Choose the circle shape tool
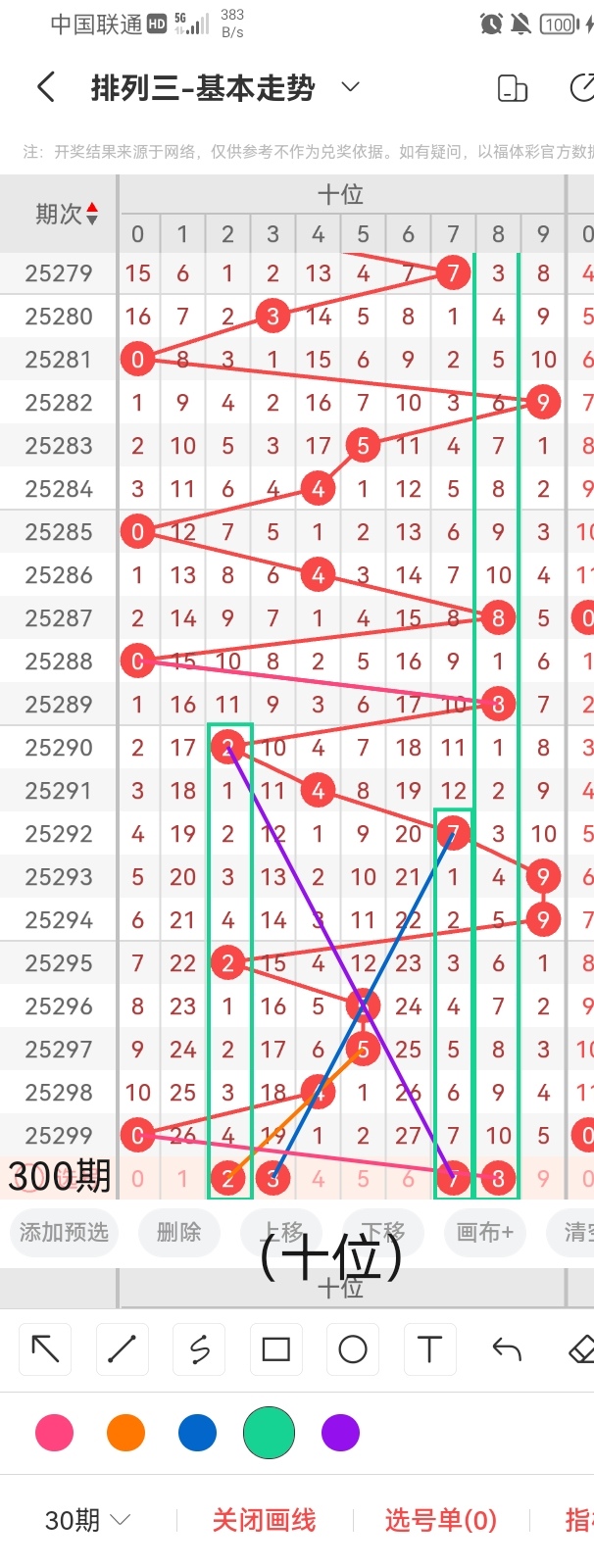The height and width of the screenshot is (1568, 594). tap(353, 1349)
